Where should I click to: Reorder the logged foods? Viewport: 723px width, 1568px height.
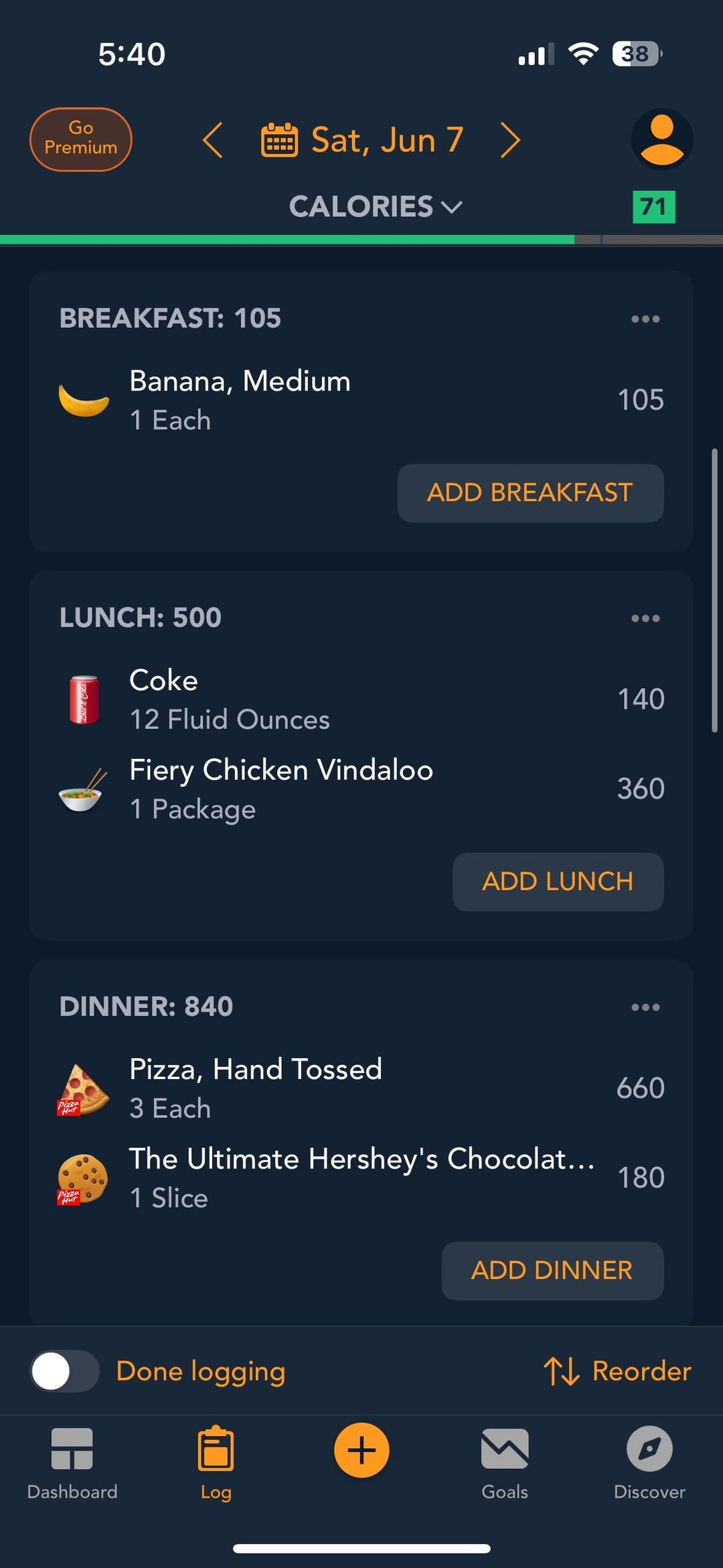pyautogui.click(x=617, y=1371)
